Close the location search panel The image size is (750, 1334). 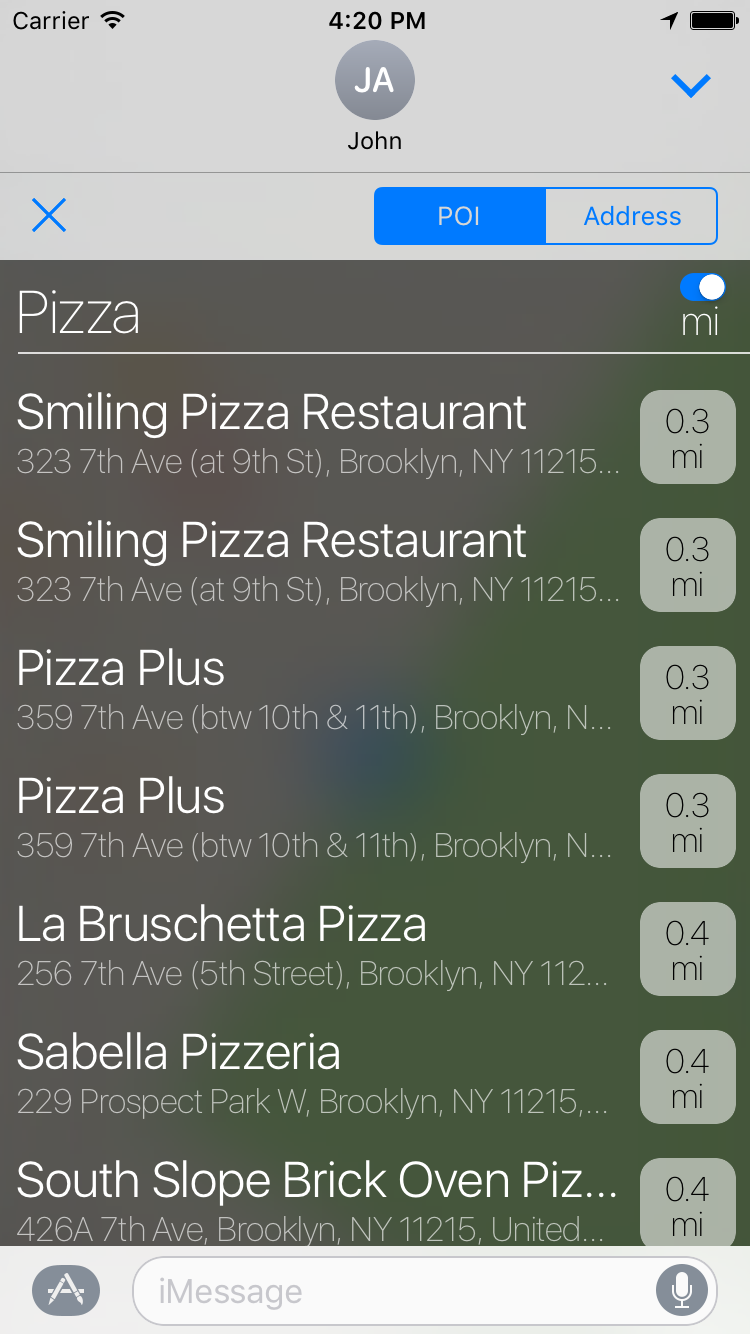49,215
